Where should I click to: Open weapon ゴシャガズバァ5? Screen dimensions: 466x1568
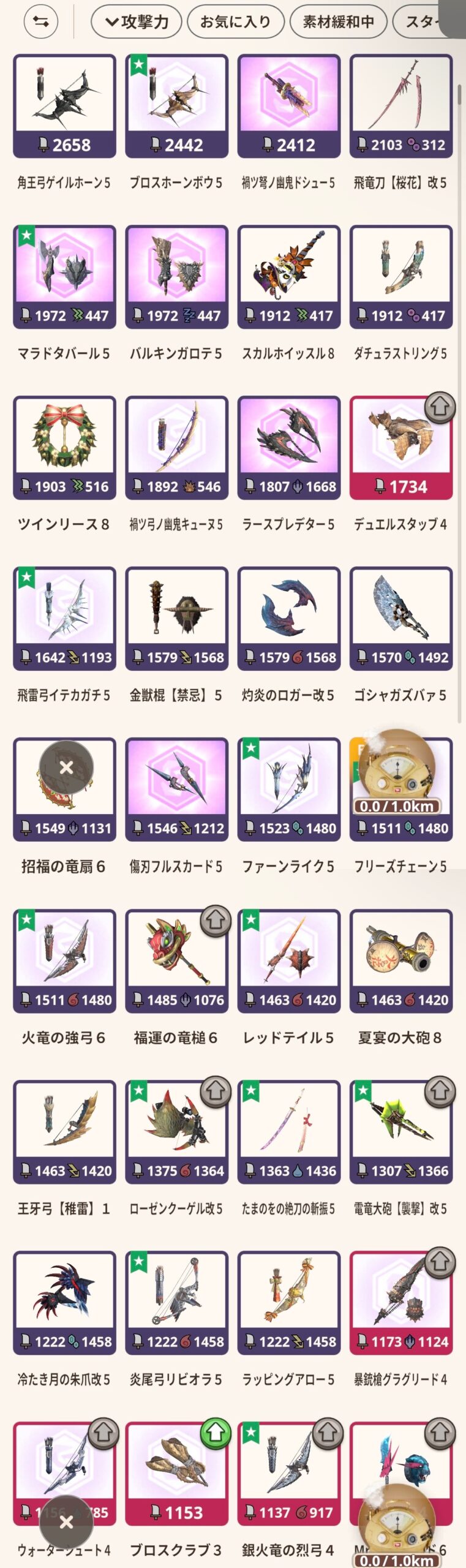pyautogui.click(x=401, y=619)
